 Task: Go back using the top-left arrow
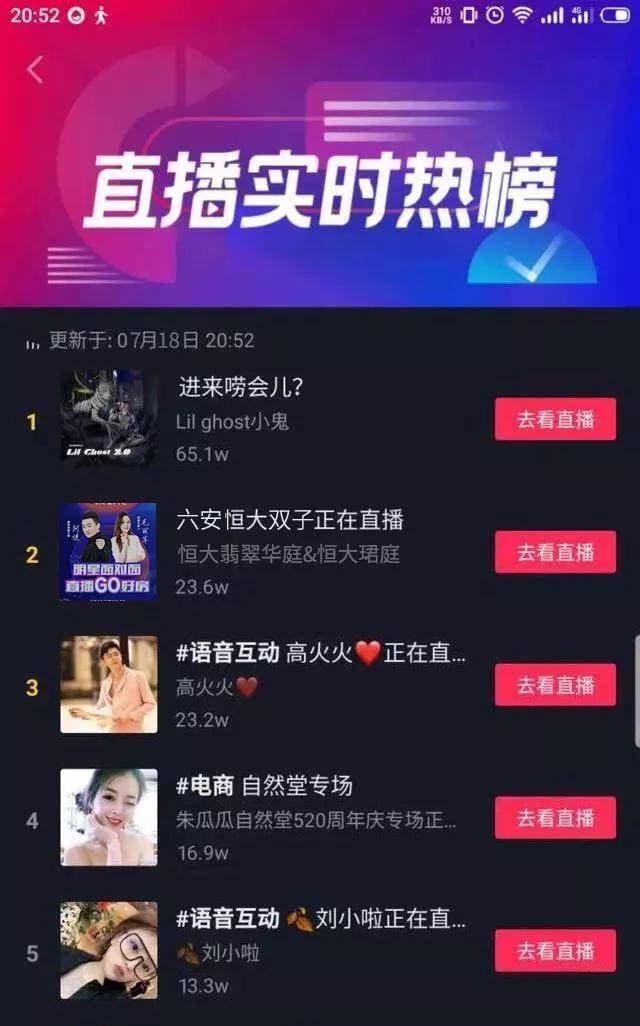(36, 69)
